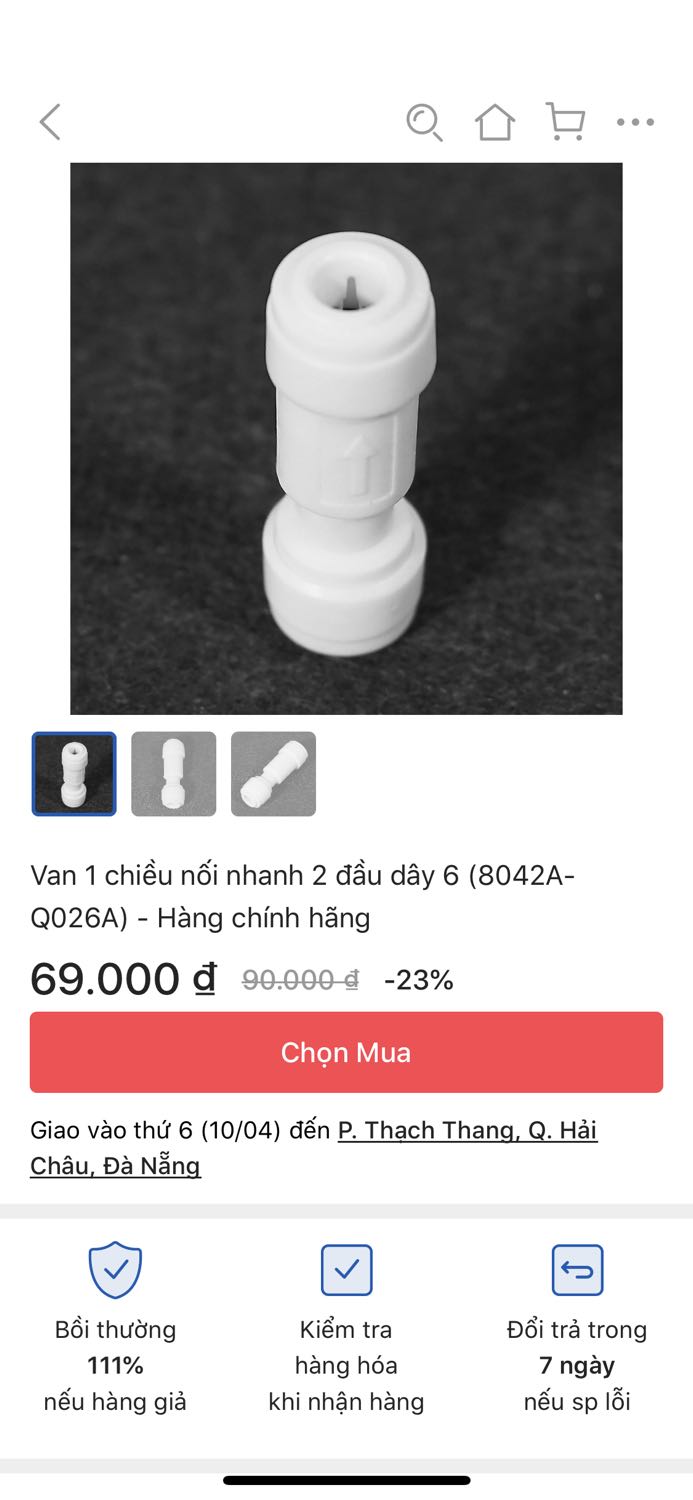
Task: Go back using the top-left arrow
Action: 50,122
